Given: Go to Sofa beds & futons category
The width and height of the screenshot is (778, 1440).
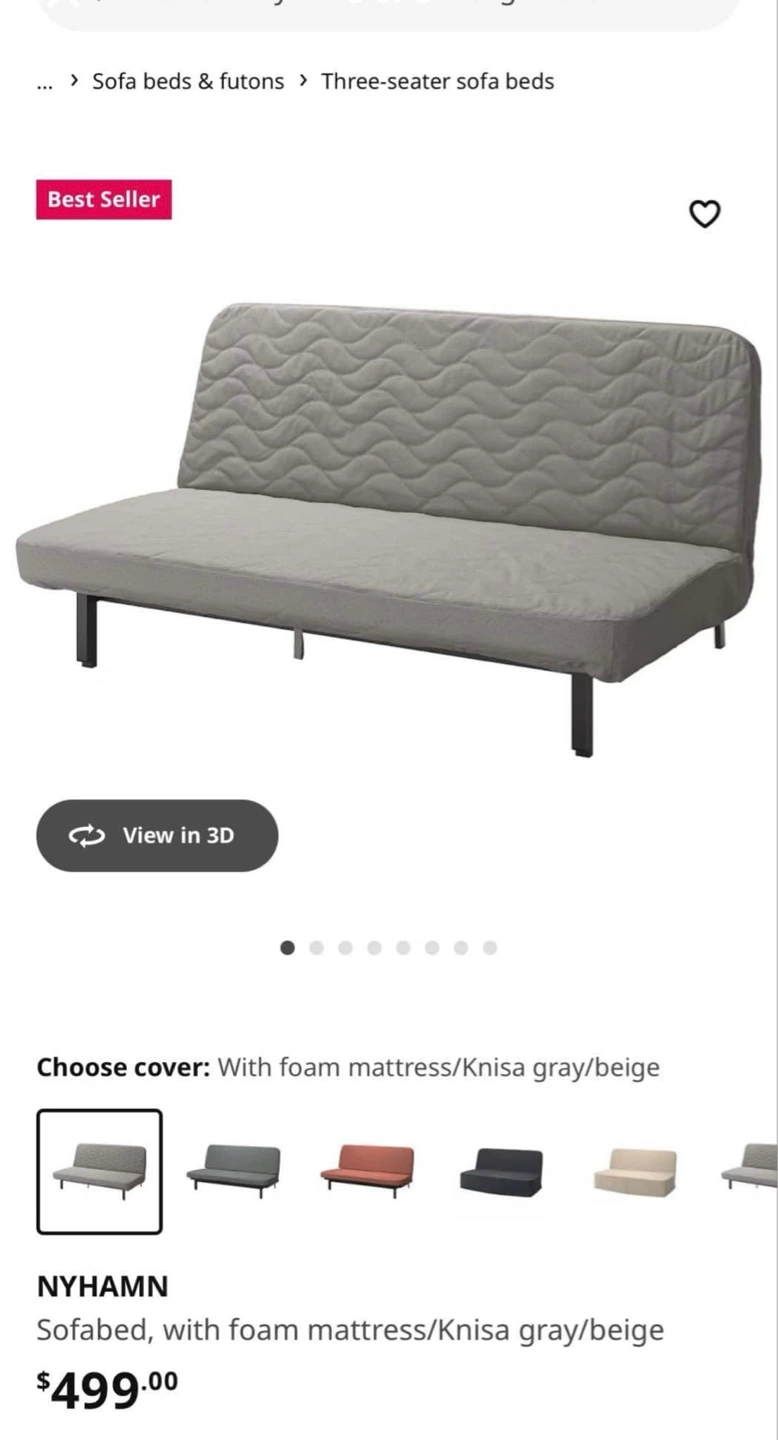Looking at the screenshot, I should 188,81.
